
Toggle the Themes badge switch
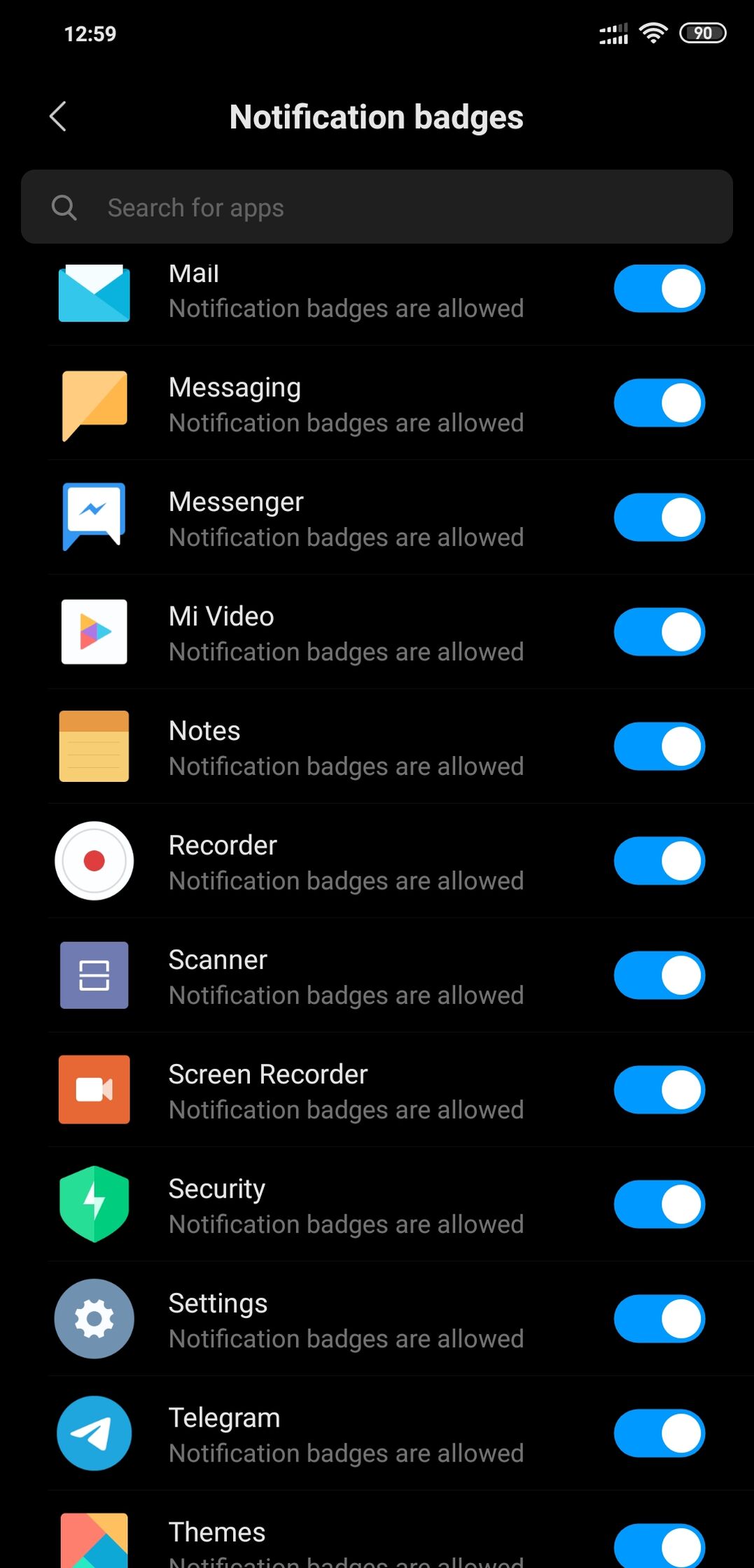click(659, 1546)
